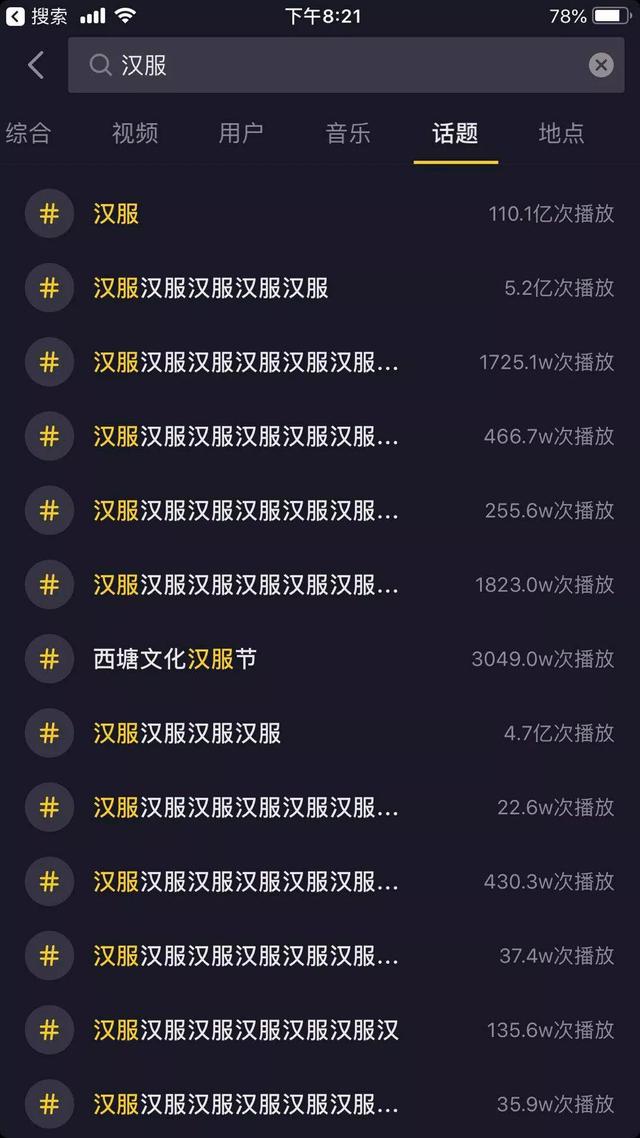Open the topic with 5.2亿次播放
640x1138 pixels.
320,288
